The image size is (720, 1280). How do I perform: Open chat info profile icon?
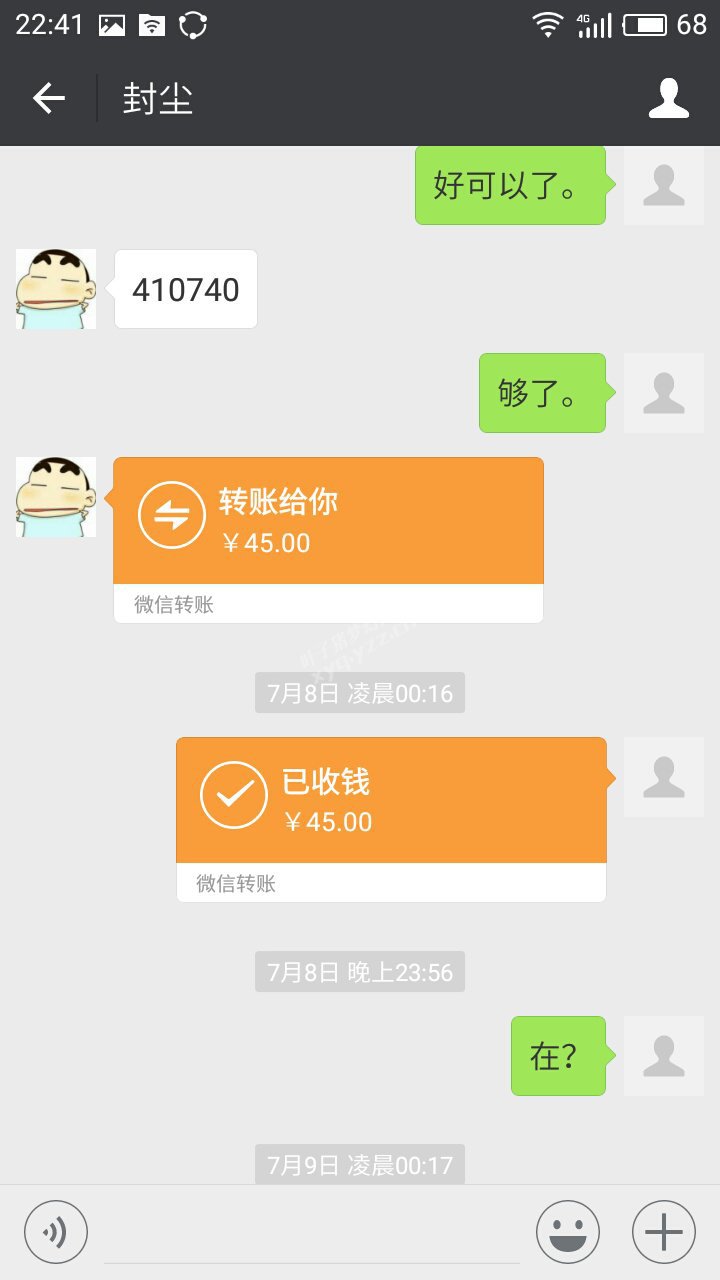[669, 98]
